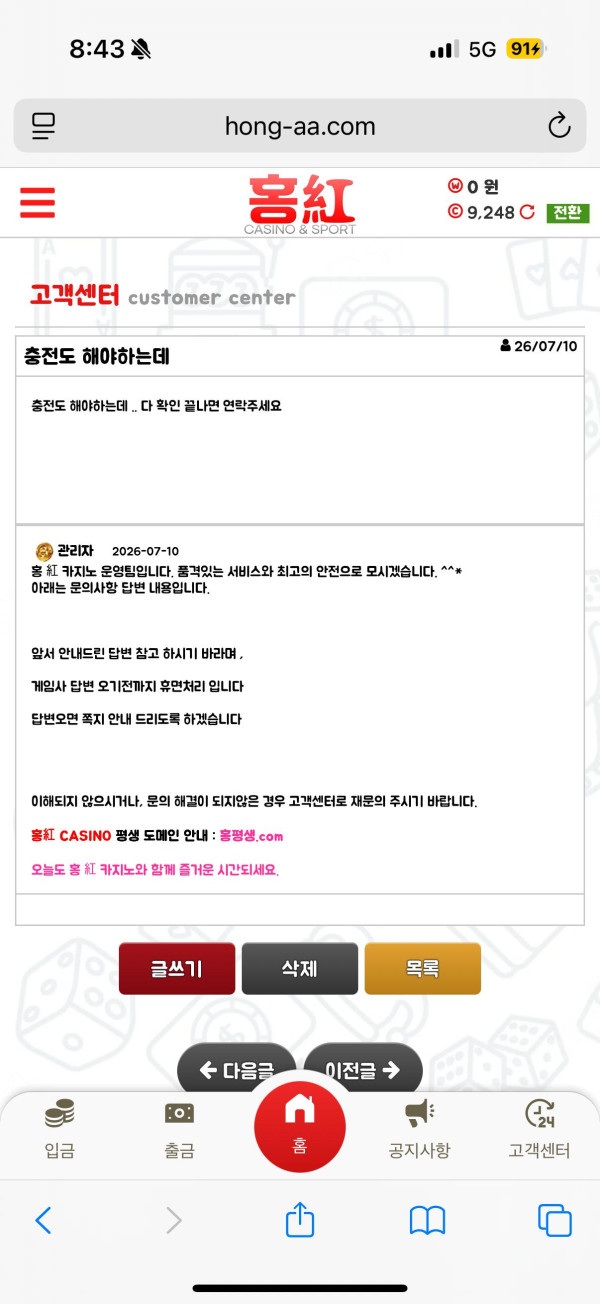Go to 홈 home
The height and width of the screenshot is (1304, 600).
click(x=300, y=1126)
